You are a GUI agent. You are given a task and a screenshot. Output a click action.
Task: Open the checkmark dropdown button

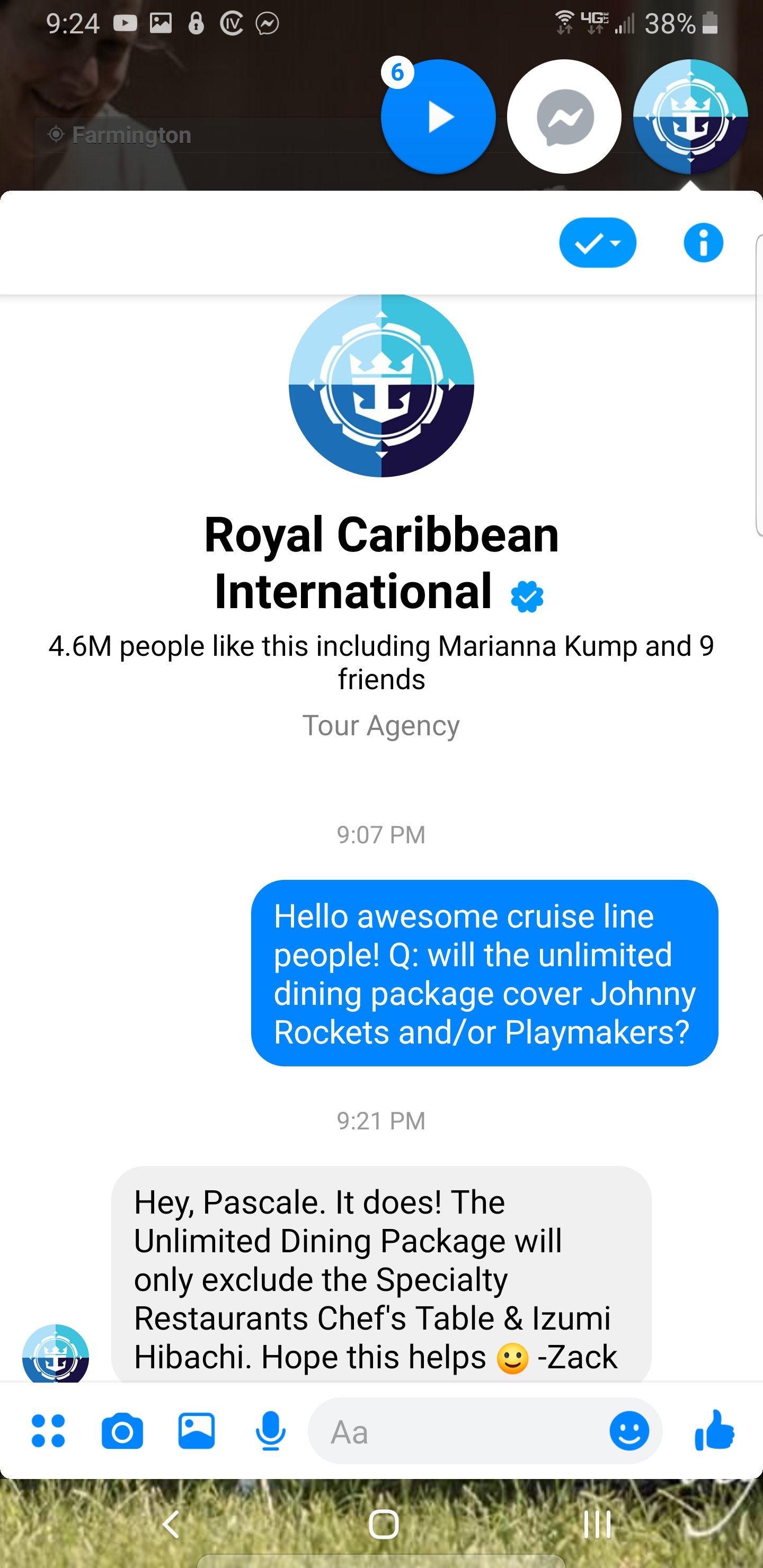click(x=597, y=243)
